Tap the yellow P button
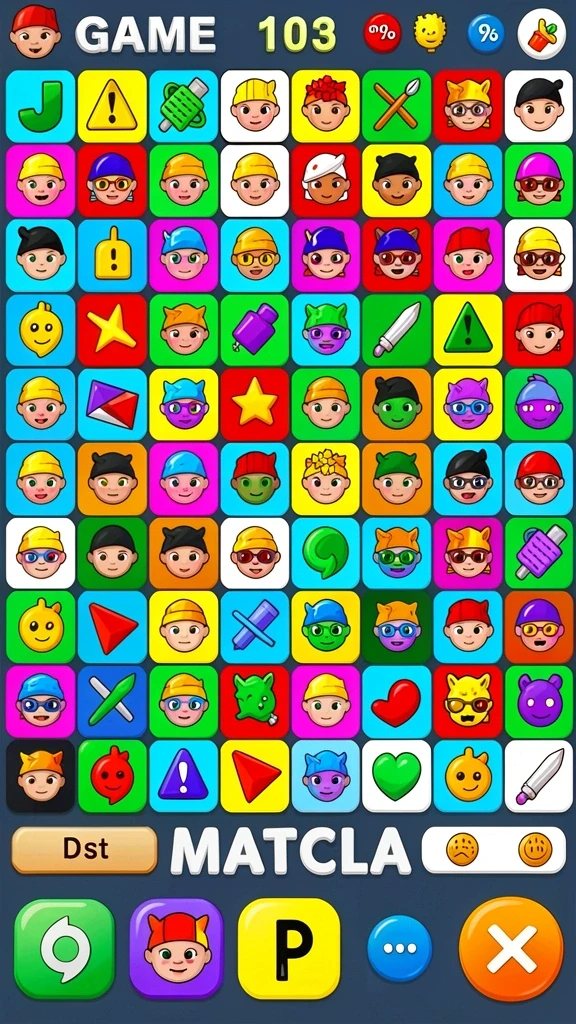This screenshot has height=1024, width=576. (x=289, y=948)
